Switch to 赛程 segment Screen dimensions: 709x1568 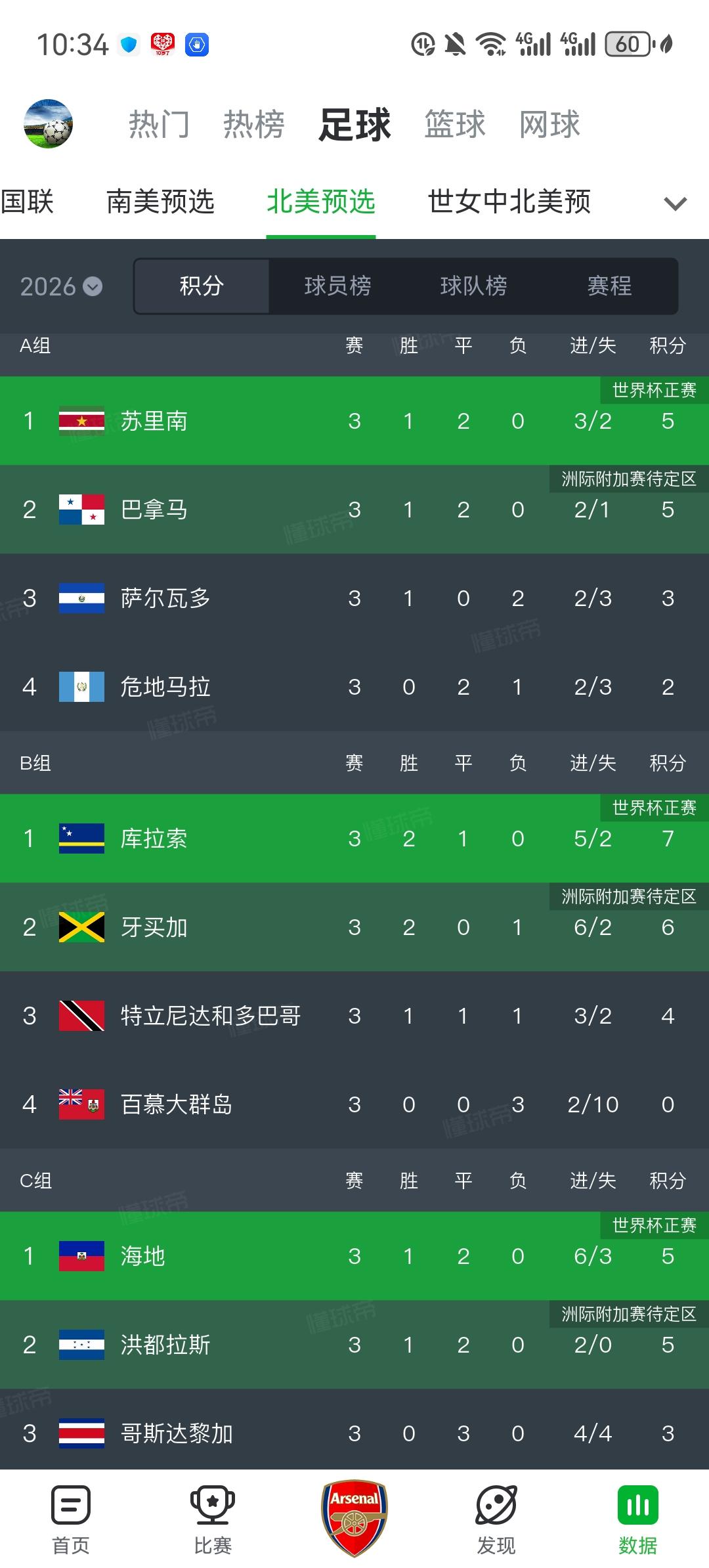pyautogui.click(x=609, y=286)
